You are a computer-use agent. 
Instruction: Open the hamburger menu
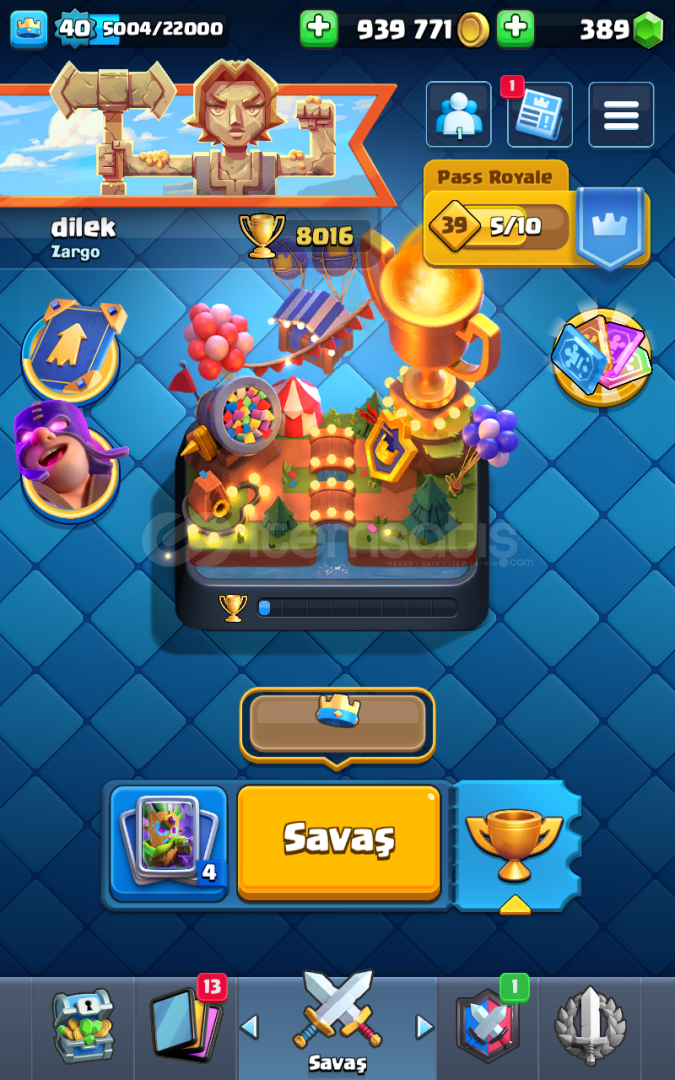pos(621,114)
